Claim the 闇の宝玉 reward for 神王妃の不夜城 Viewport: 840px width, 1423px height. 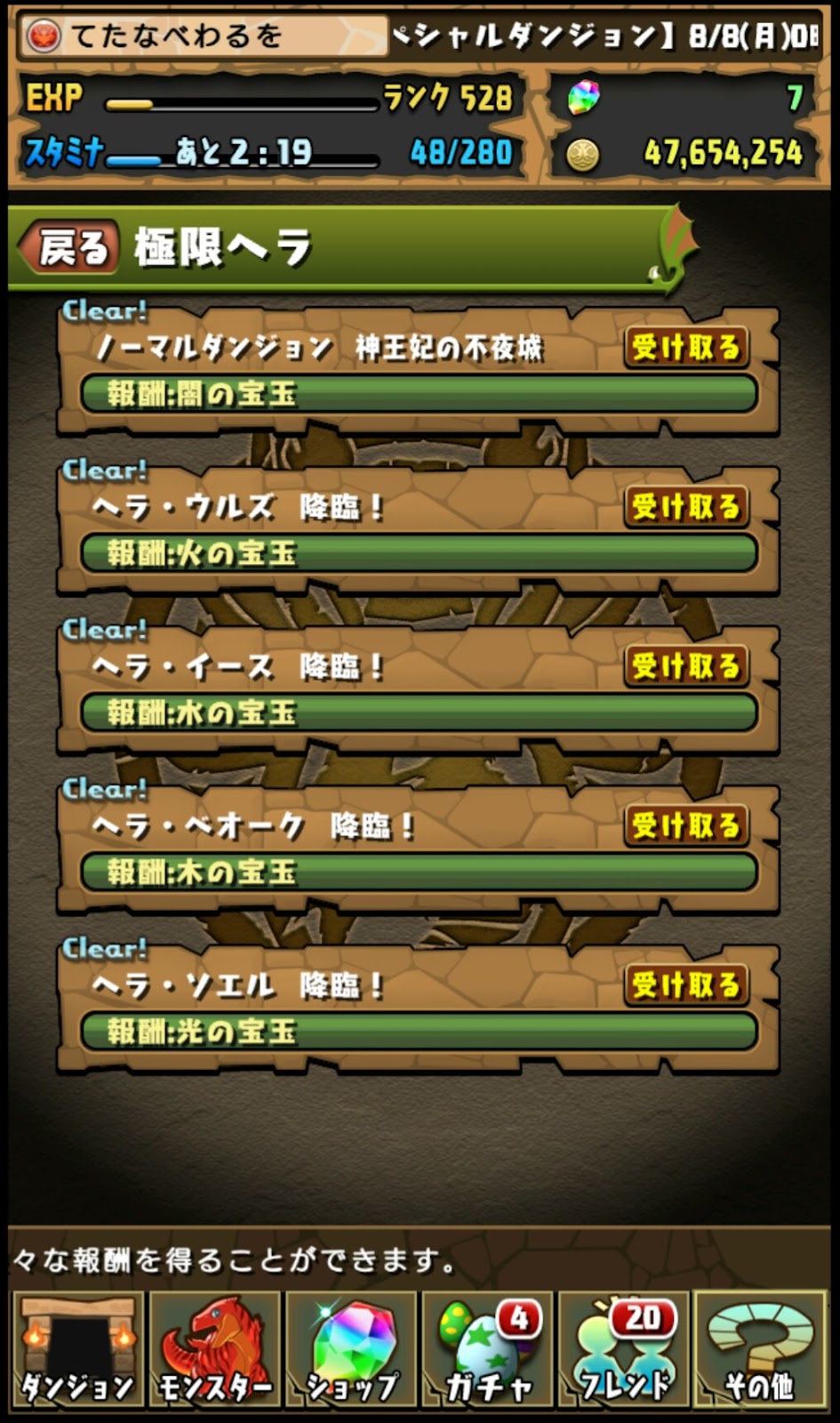point(685,347)
